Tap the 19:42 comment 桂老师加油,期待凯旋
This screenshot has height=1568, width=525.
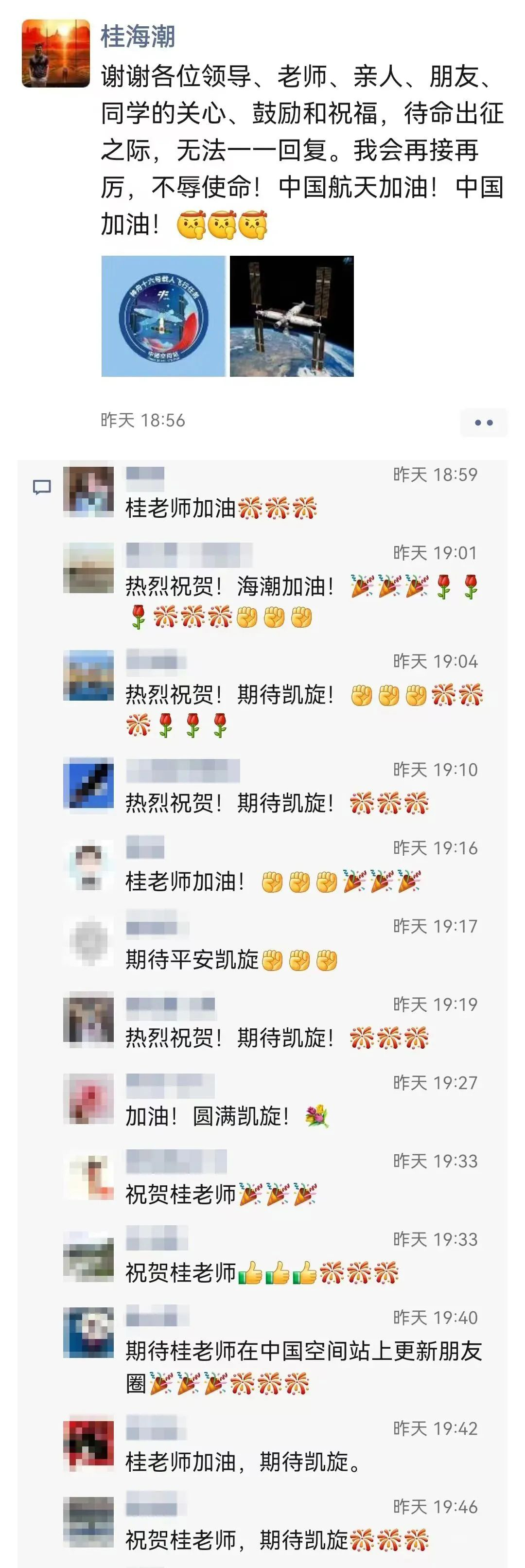click(244, 1462)
